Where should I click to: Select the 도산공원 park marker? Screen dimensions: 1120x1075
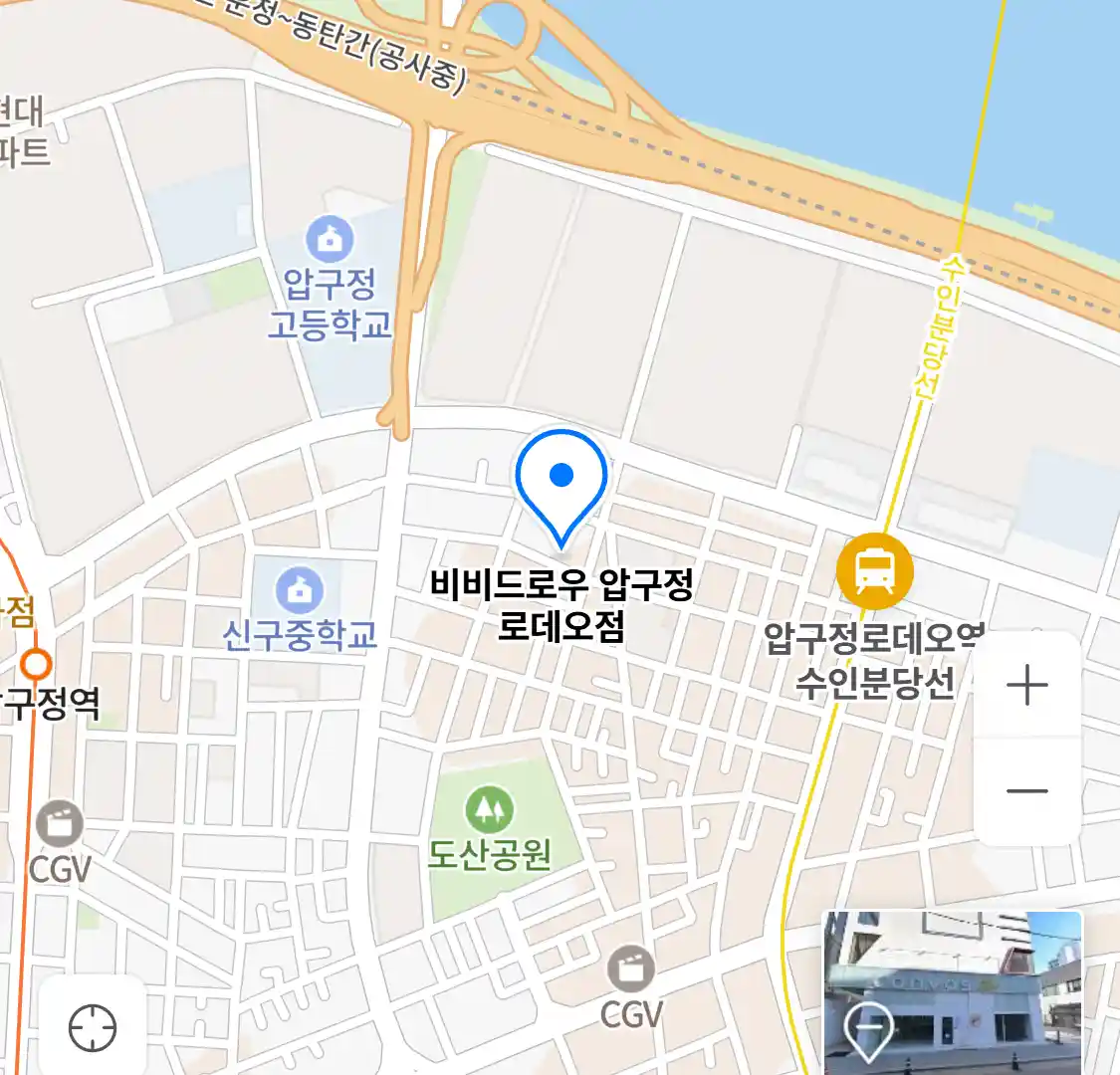tap(489, 809)
